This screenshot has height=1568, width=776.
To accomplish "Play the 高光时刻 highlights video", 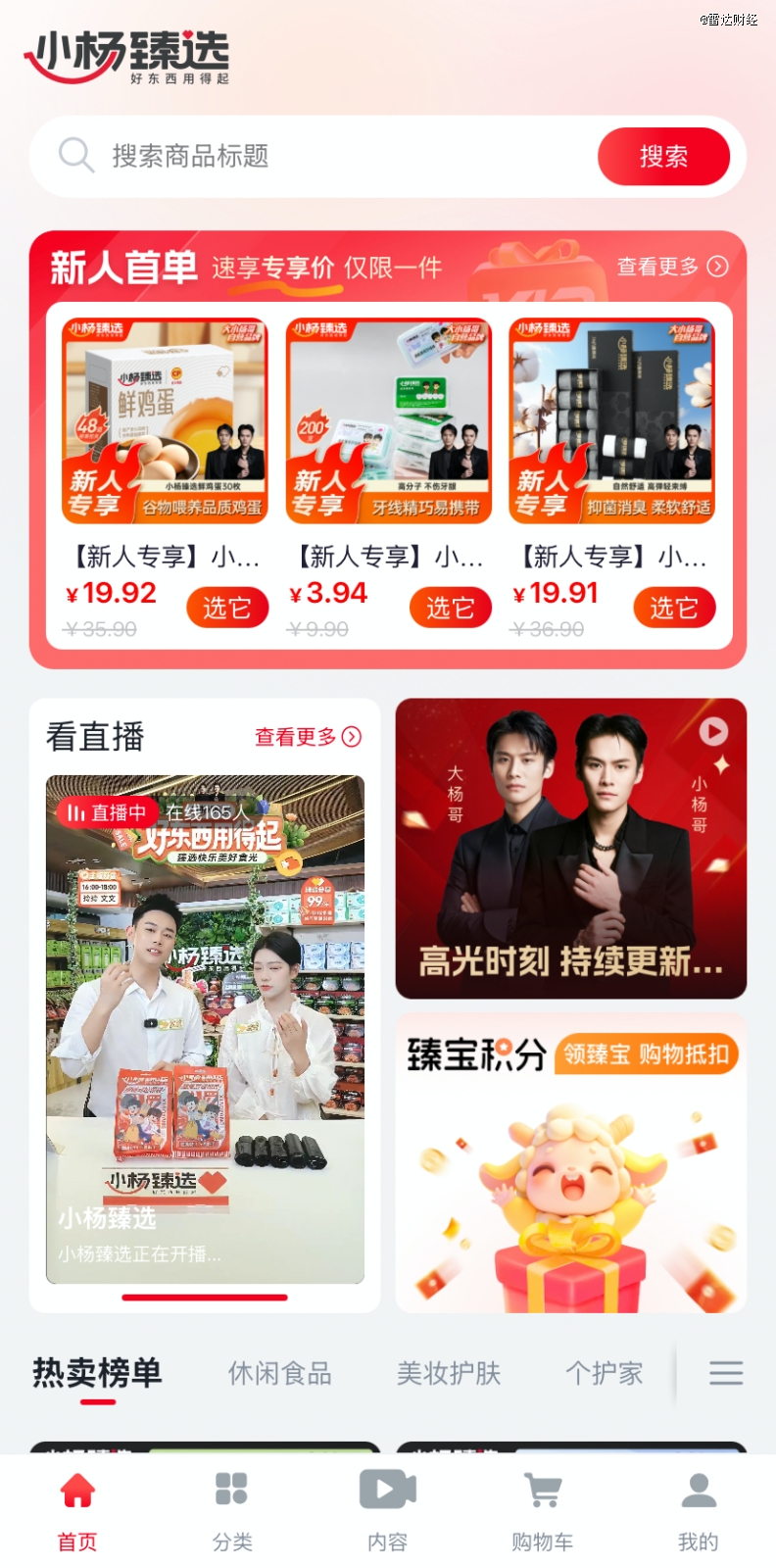I will [570, 849].
